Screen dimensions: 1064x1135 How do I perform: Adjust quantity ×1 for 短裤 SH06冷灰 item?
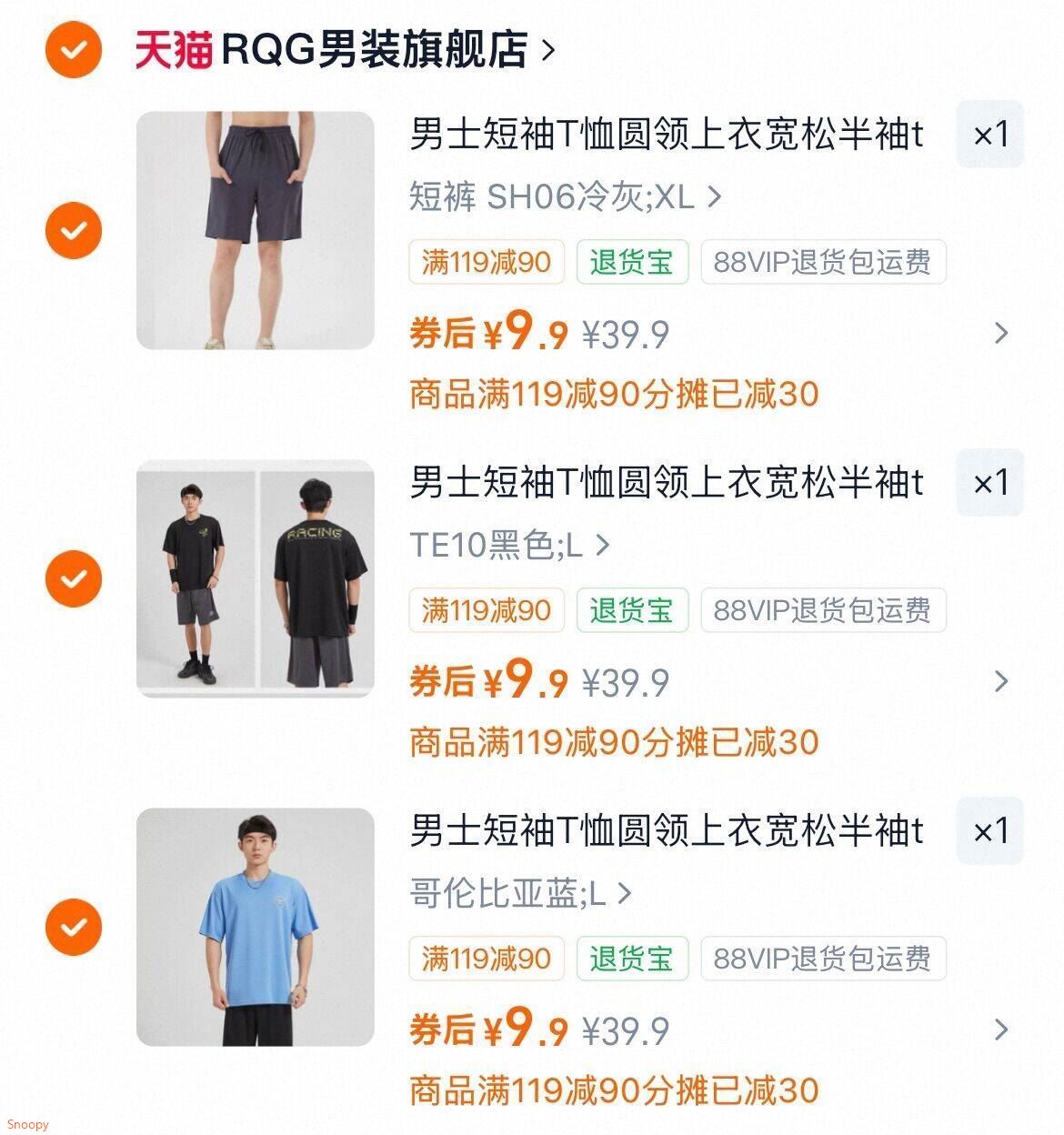point(989,135)
